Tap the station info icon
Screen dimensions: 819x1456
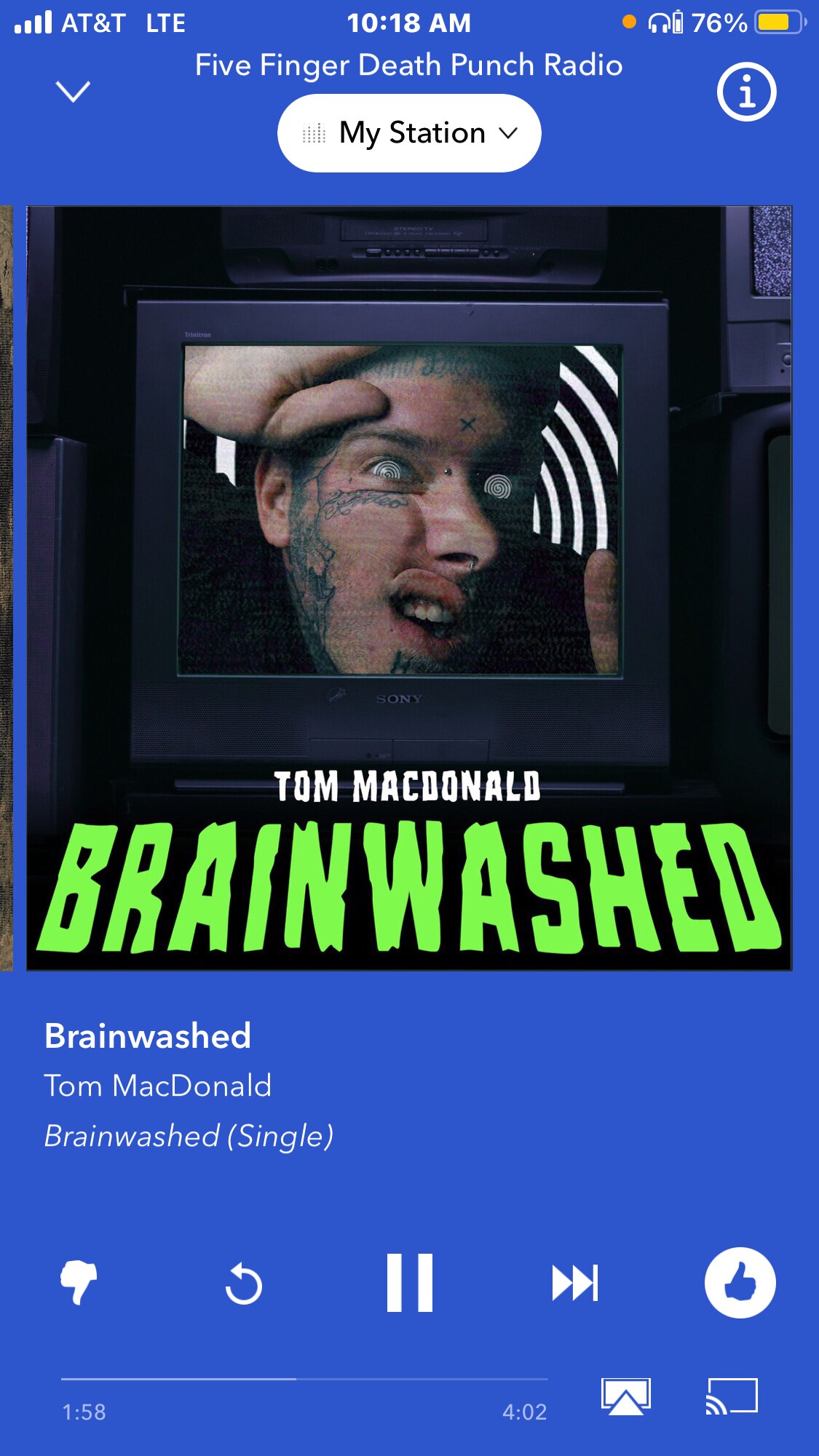[x=745, y=91]
